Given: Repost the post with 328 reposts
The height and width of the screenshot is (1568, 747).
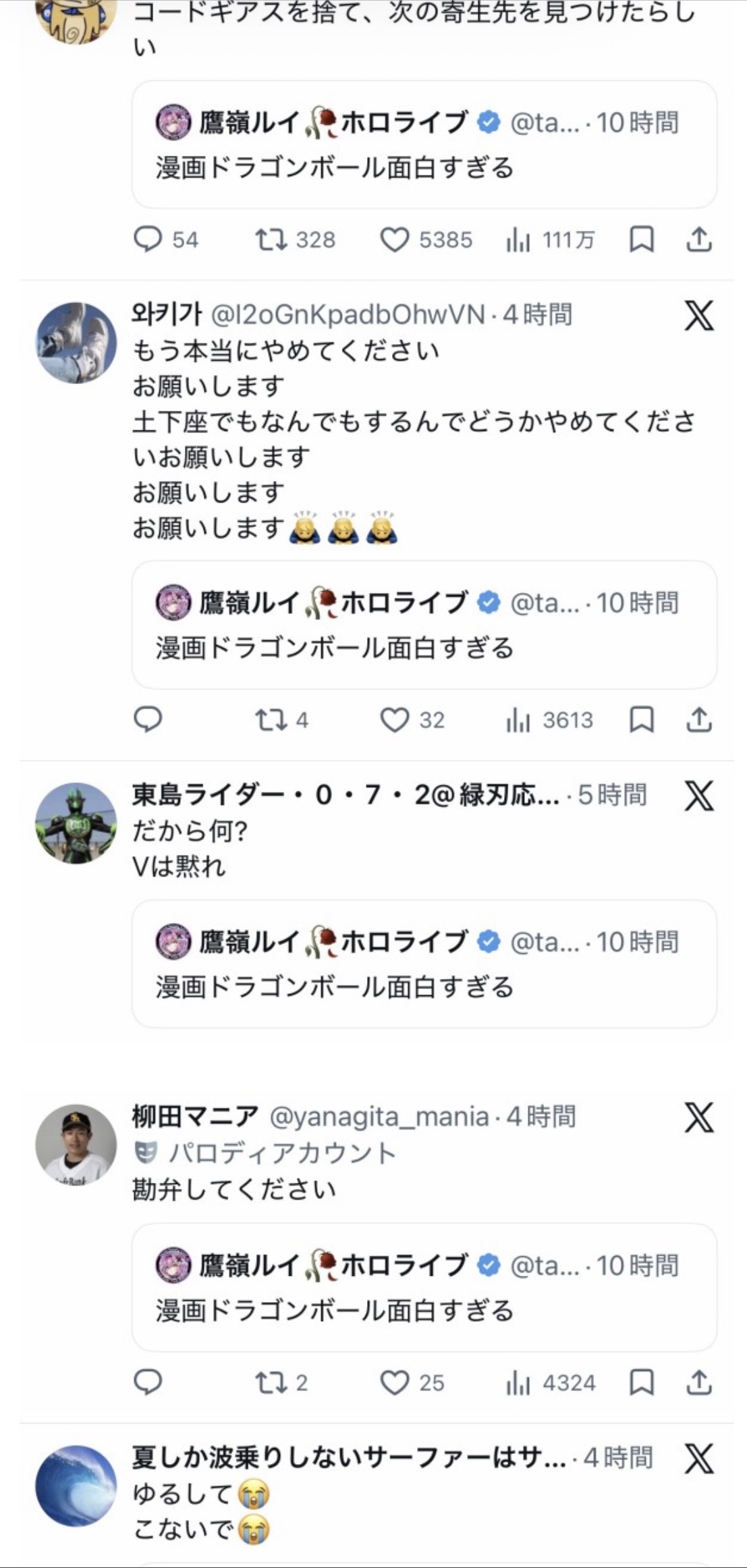Looking at the screenshot, I should [x=271, y=240].
